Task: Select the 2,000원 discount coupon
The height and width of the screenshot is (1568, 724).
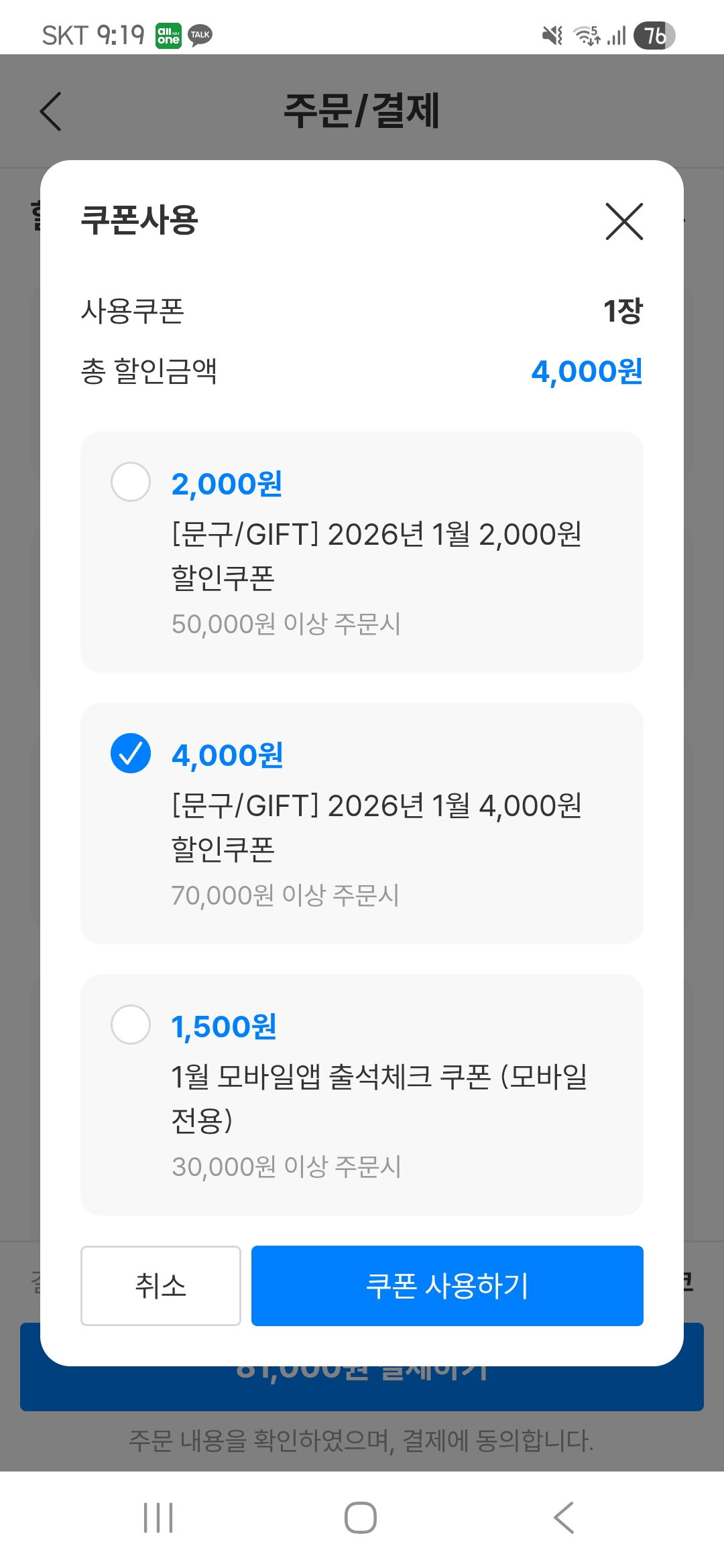Action: click(131, 482)
